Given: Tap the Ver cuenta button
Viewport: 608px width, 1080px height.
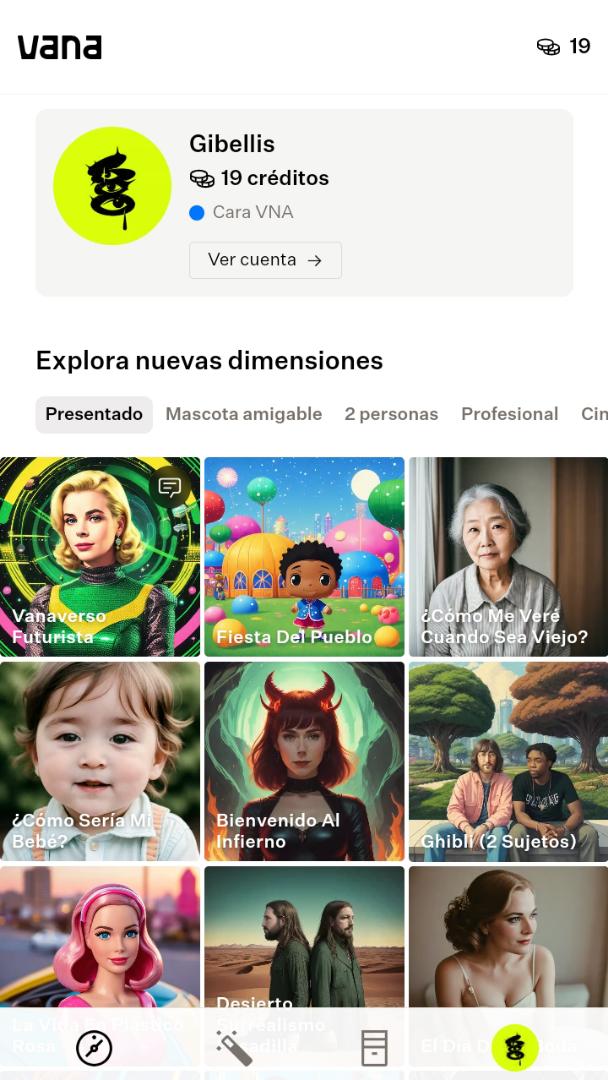Looking at the screenshot, I should (x=265, y=260).
